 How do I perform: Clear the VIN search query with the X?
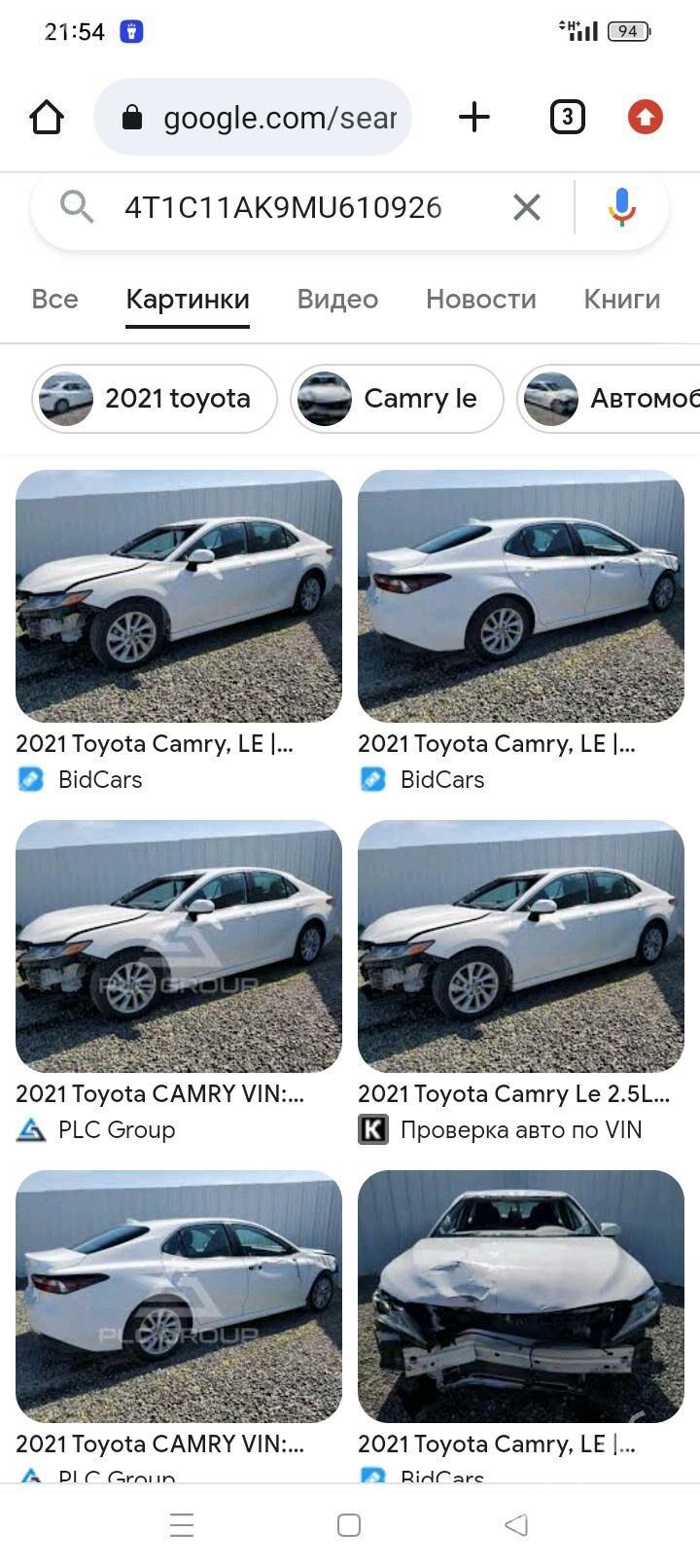[526, 207]
